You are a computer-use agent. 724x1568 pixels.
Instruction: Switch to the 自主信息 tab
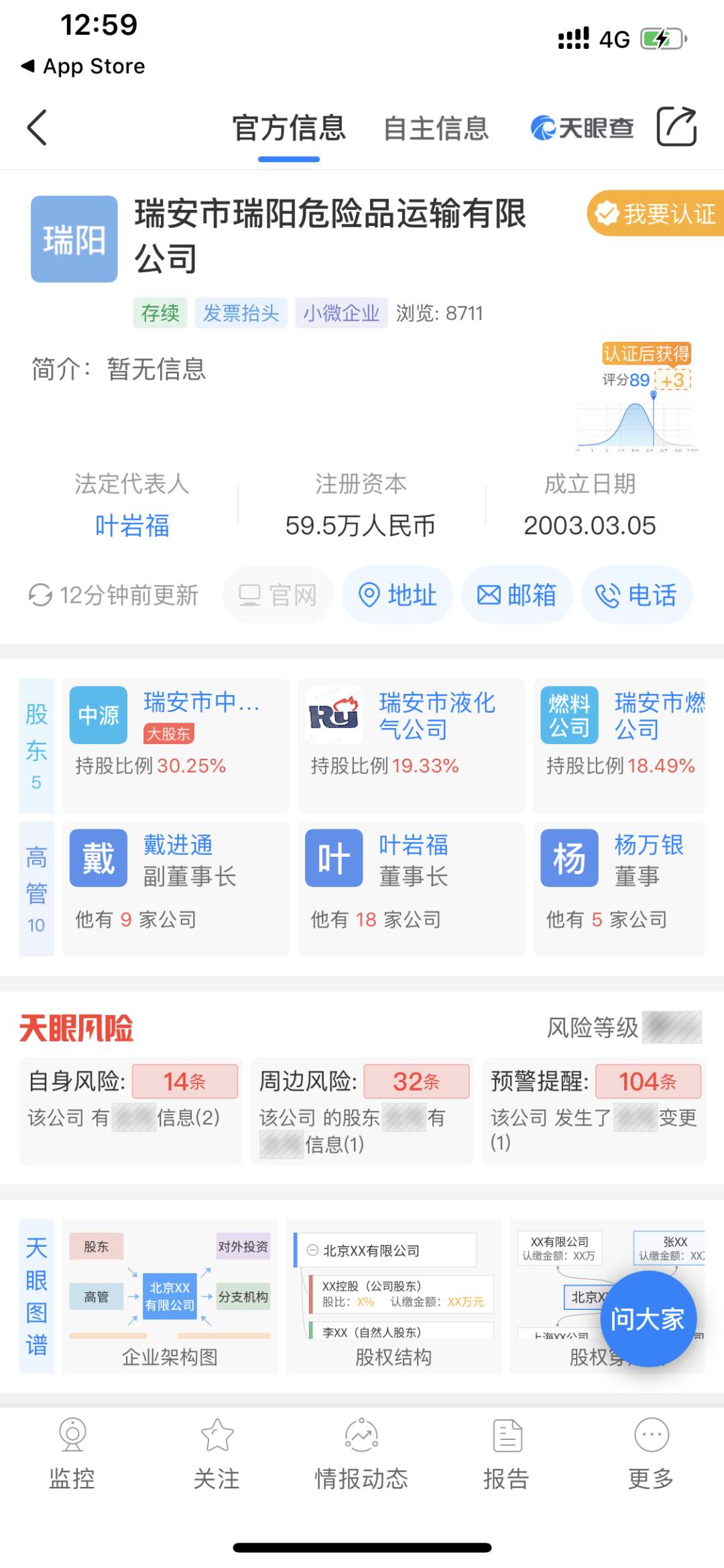point(436,128)
